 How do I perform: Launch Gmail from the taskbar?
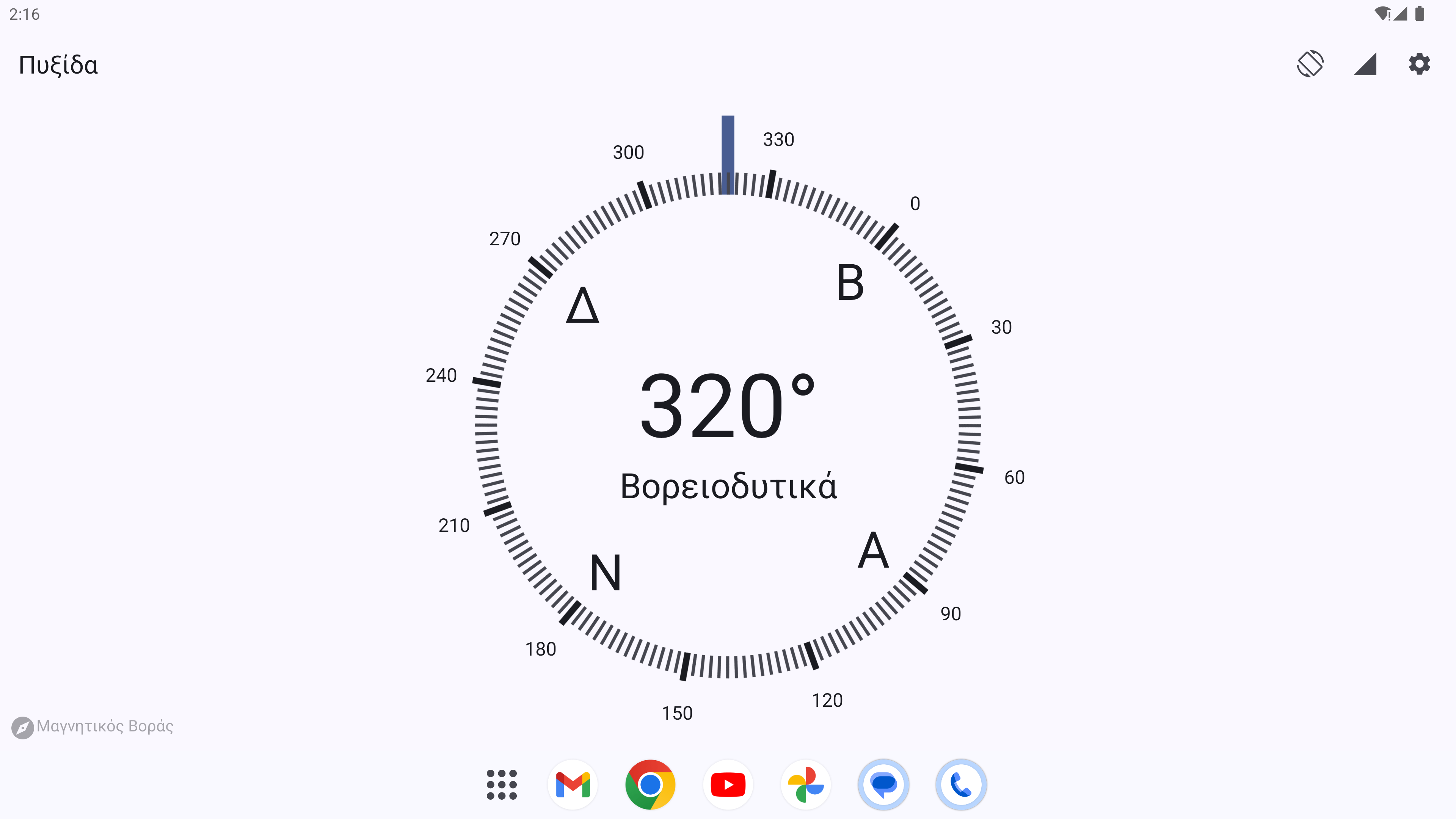click(573, 784)
